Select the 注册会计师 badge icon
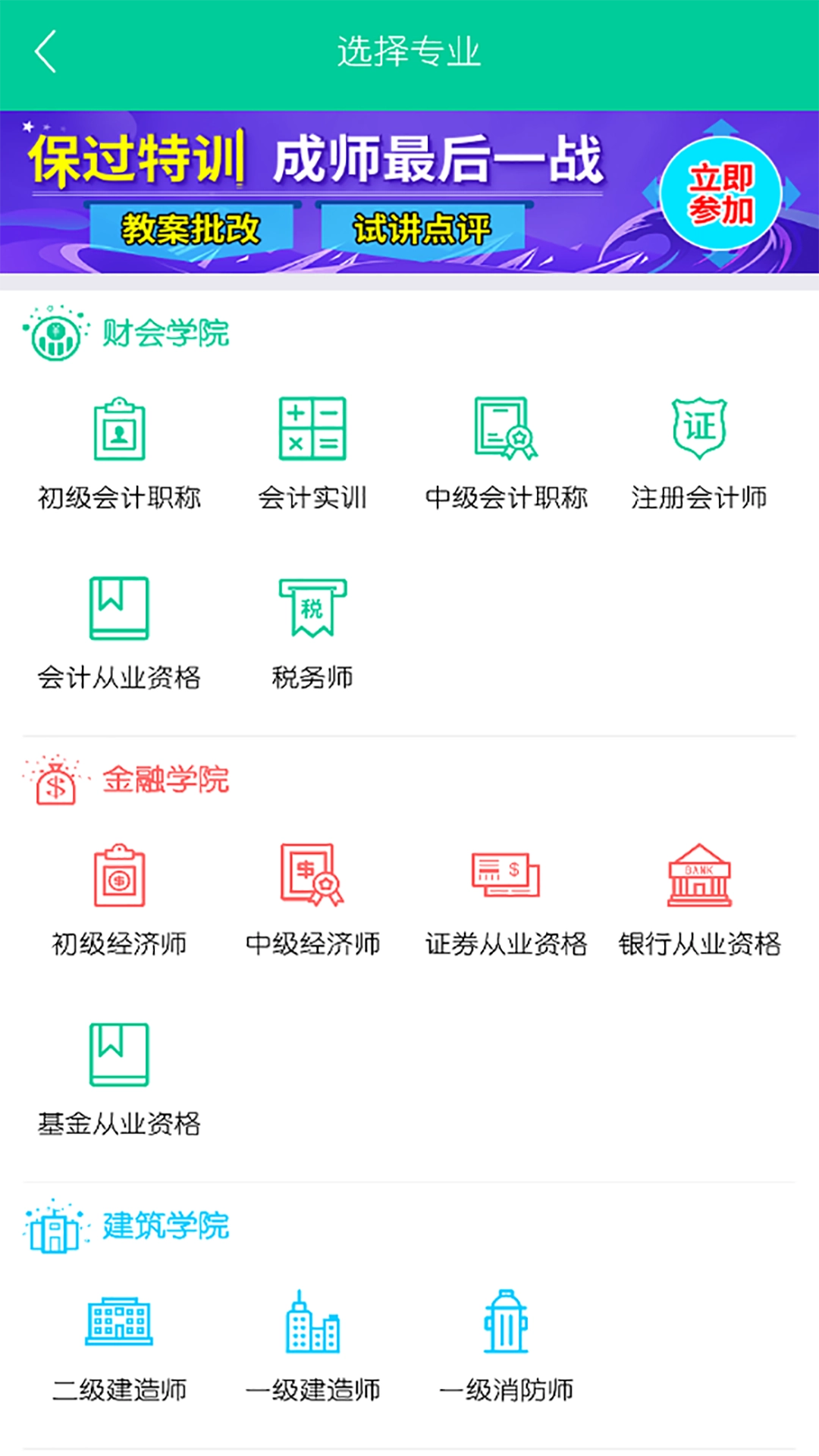The image size is (819, 1456). (x=699, y=428)
